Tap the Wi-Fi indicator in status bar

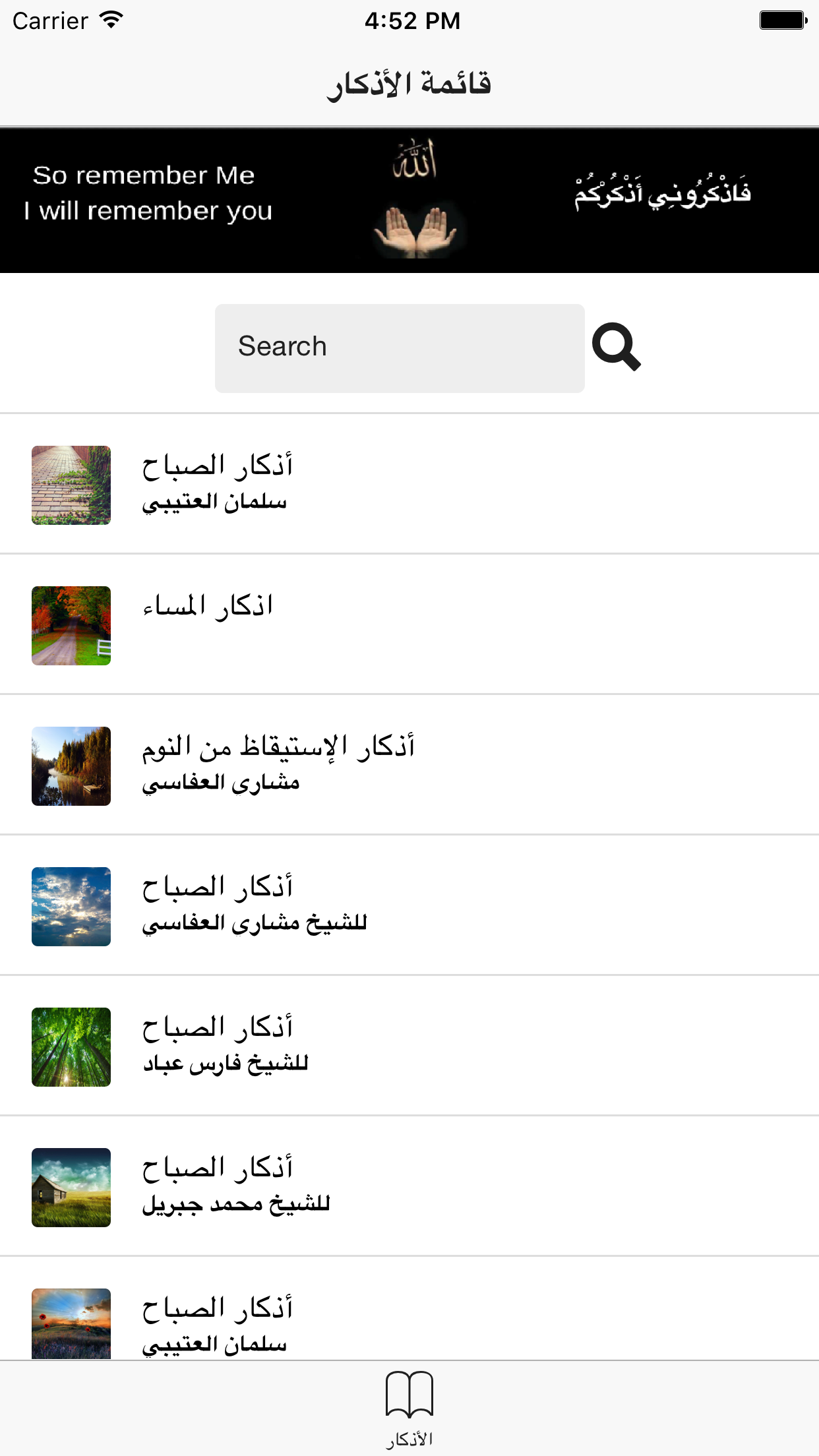click(109, 20)
